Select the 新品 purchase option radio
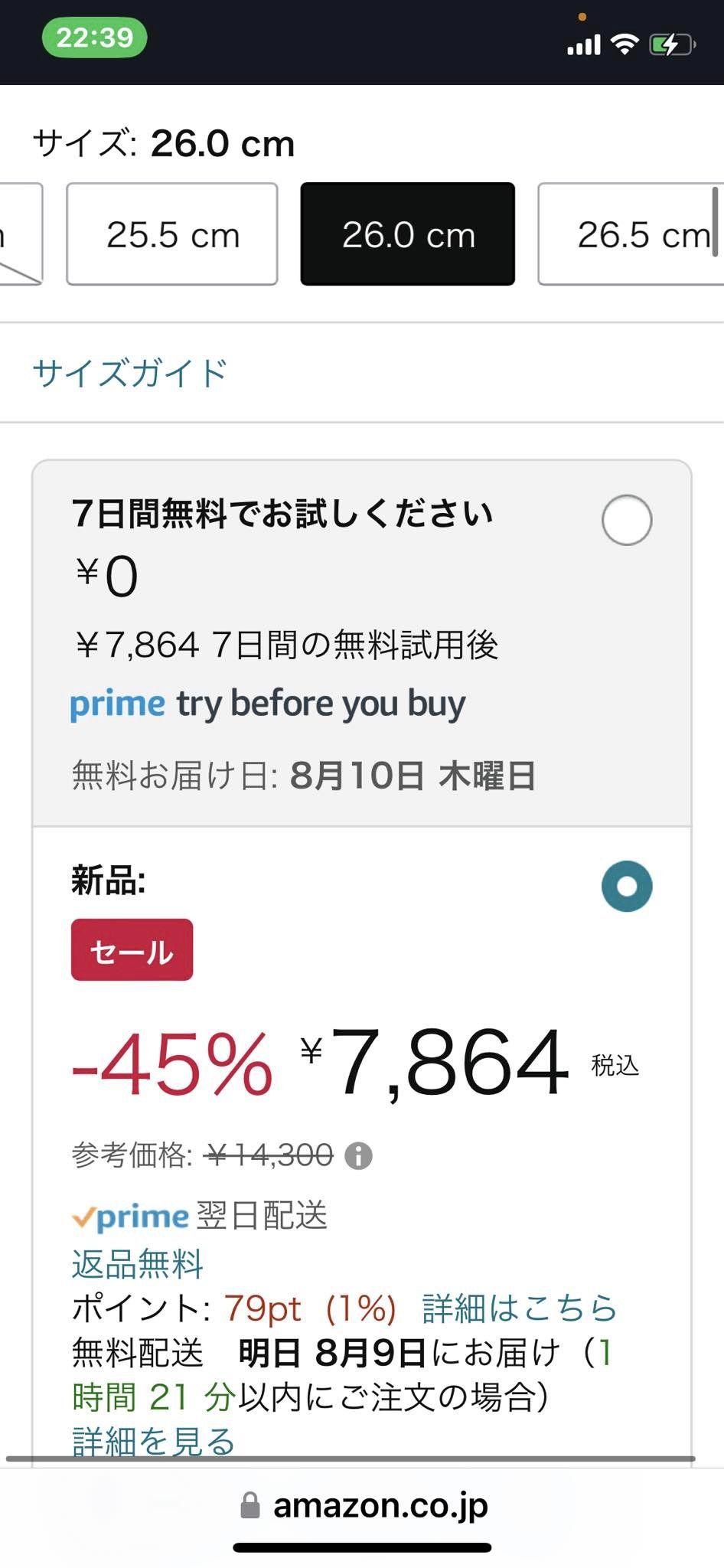The height and width of the screenshot is (1568, 724). [x=627, y=887]
